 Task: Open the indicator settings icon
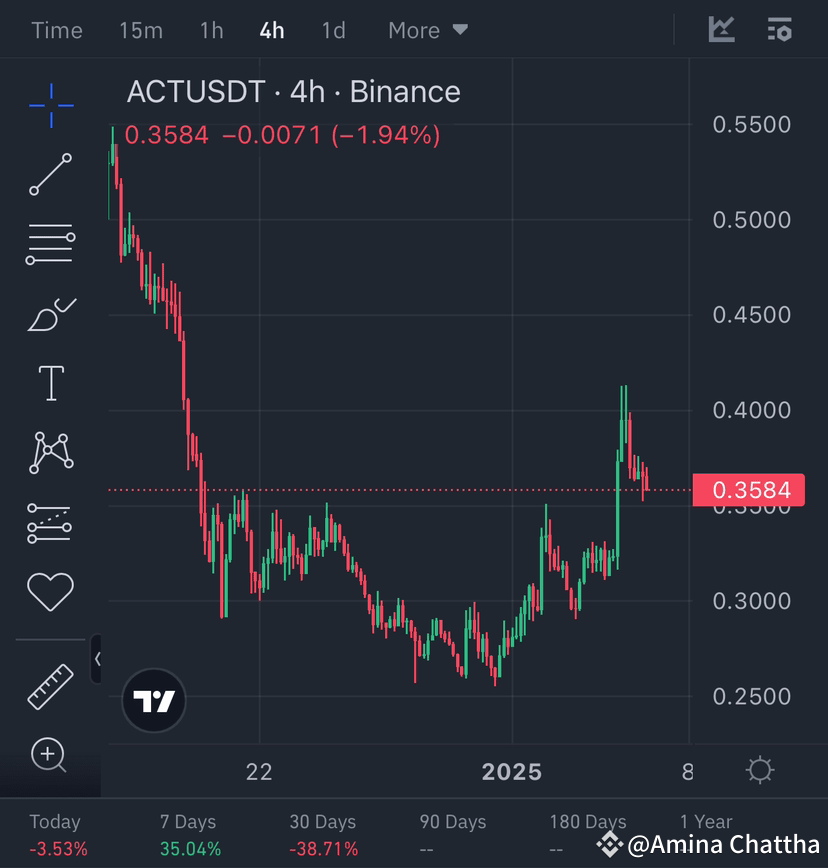coord(779,30)
